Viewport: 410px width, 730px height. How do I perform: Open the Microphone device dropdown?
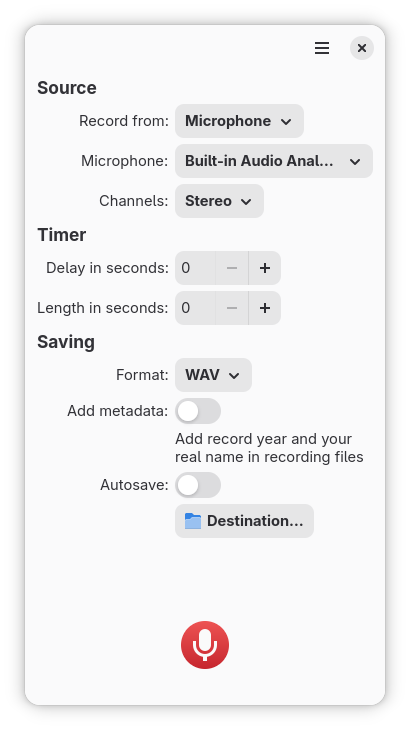coord(274,161)
